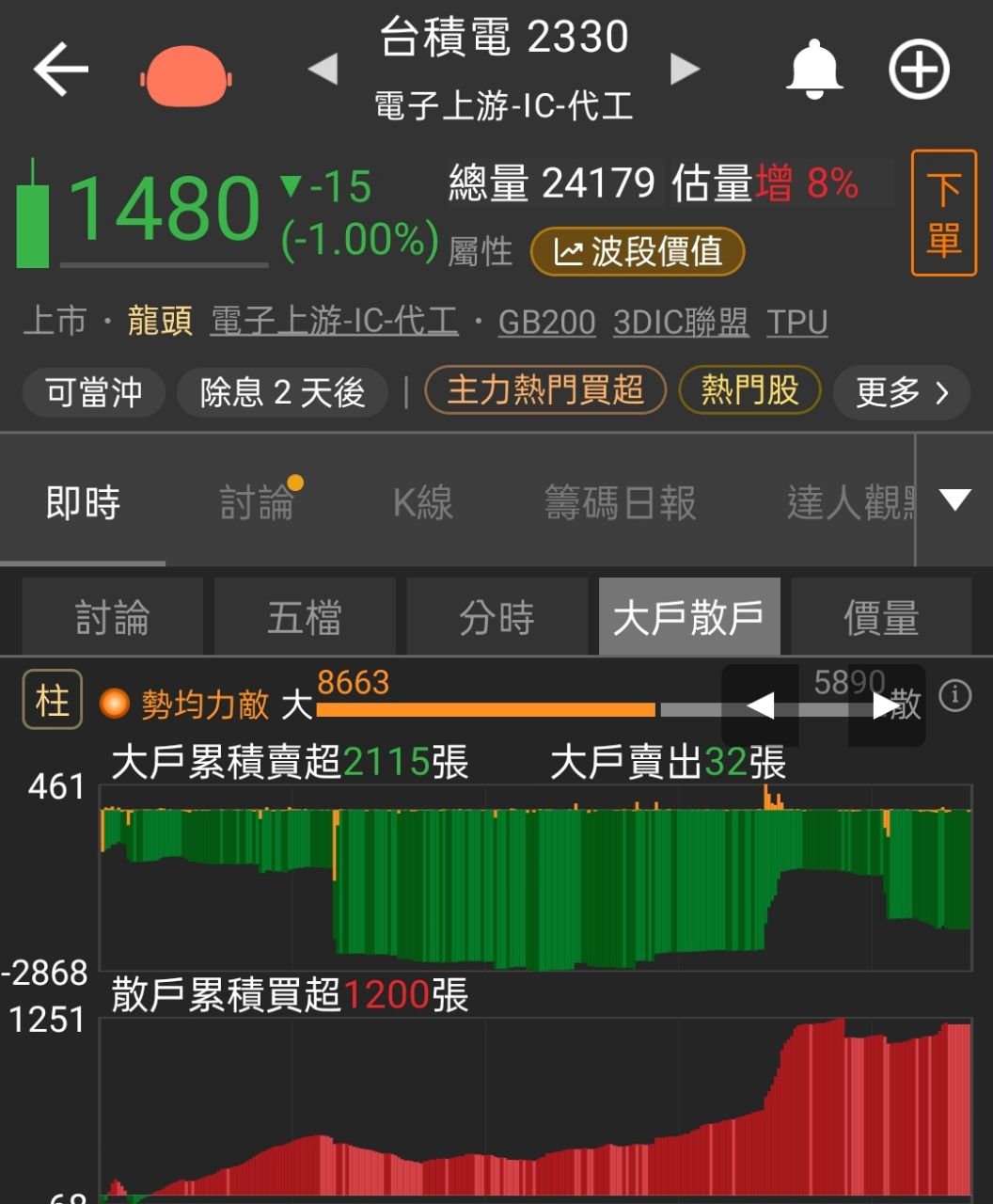Tap the 下單 order button

943,214
